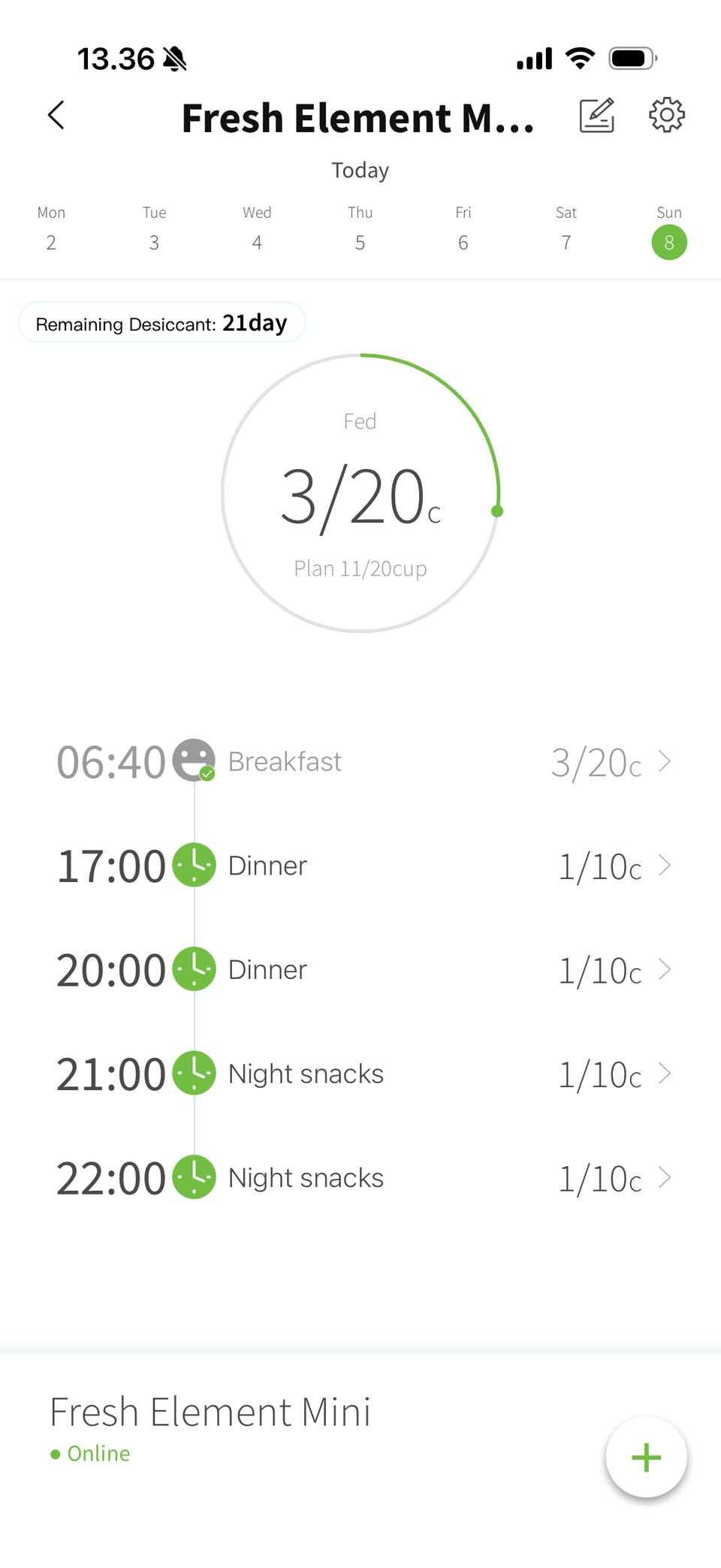The width and height of the screenshot is (721, 1568).
Task: Select Friday 6 in the week row
Action: click(463, 242)
